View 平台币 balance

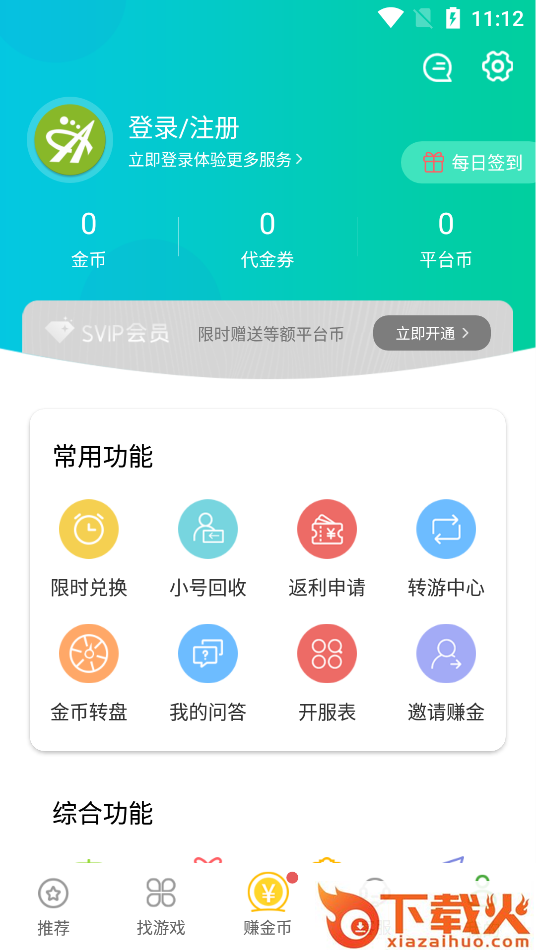pos(446,239)
